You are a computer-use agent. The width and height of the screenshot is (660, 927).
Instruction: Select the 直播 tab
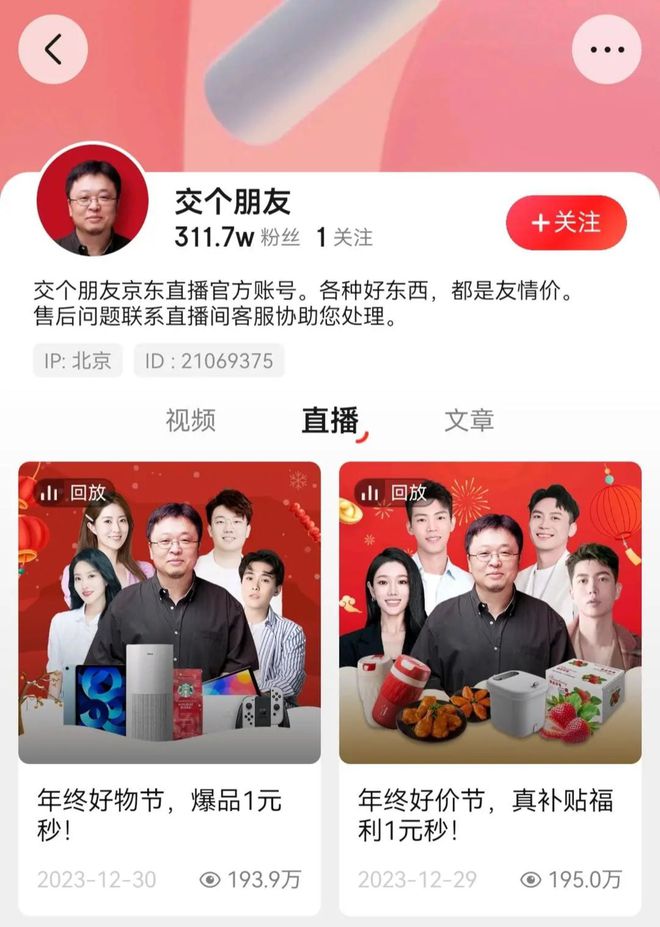click(330, 420)
